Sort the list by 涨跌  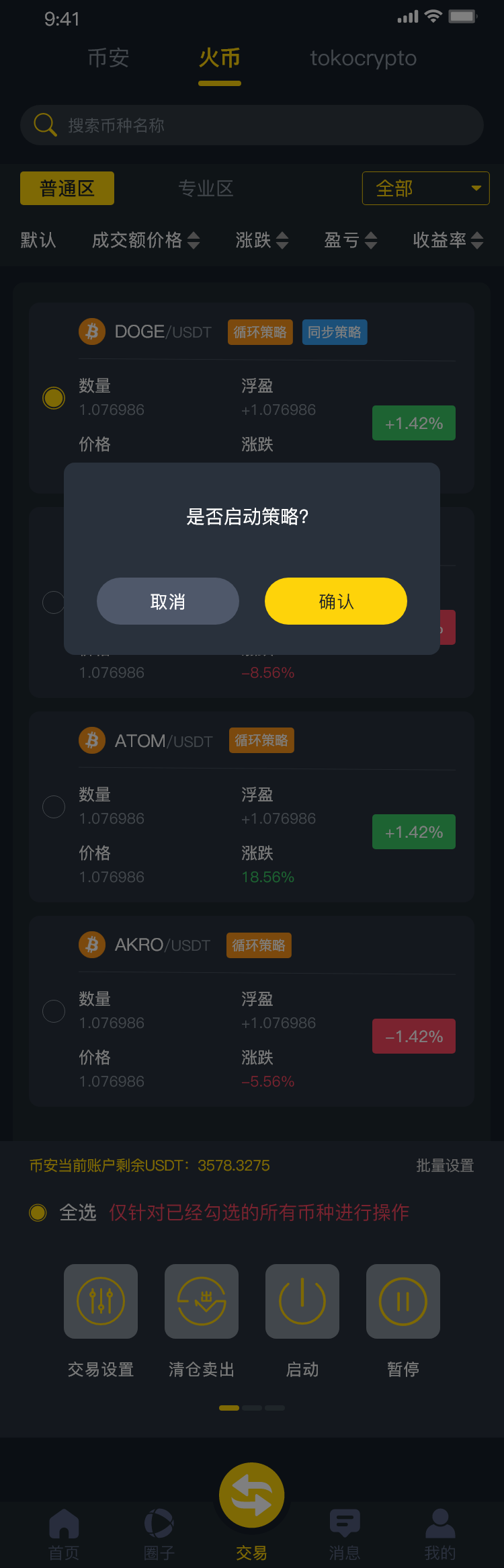coord(261,240)
